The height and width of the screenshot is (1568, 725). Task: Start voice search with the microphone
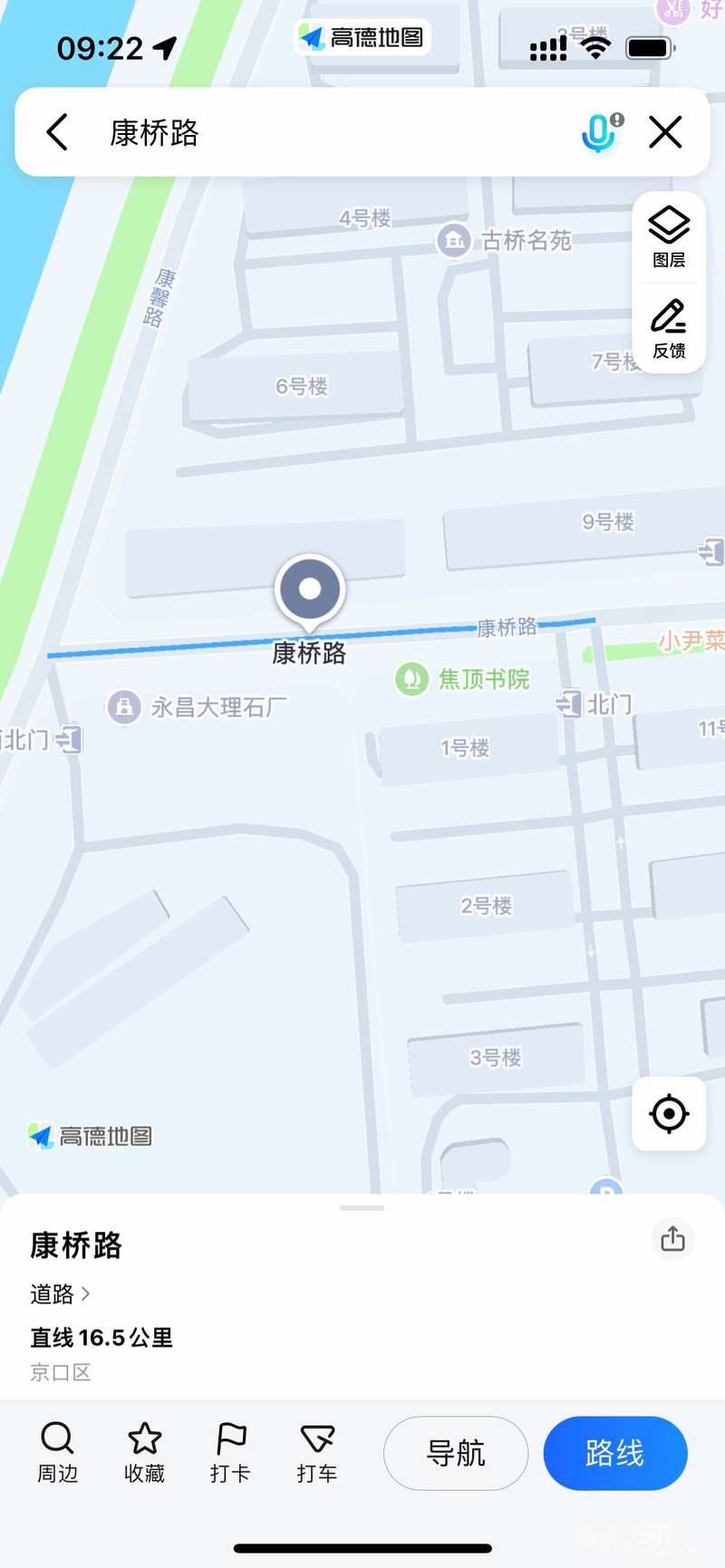[x=599, y=133]
